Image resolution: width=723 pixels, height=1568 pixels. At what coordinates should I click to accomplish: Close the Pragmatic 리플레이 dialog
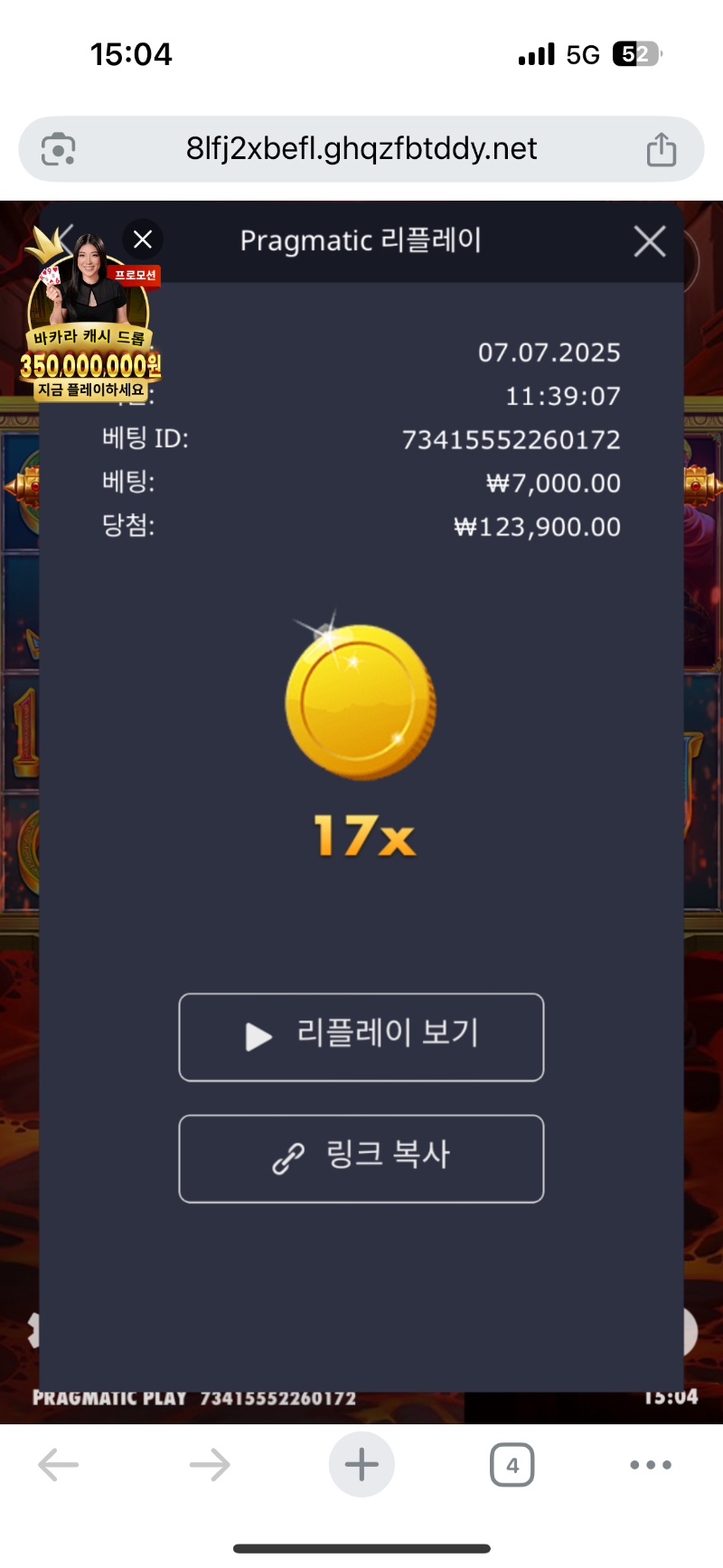tap(649, 241)
